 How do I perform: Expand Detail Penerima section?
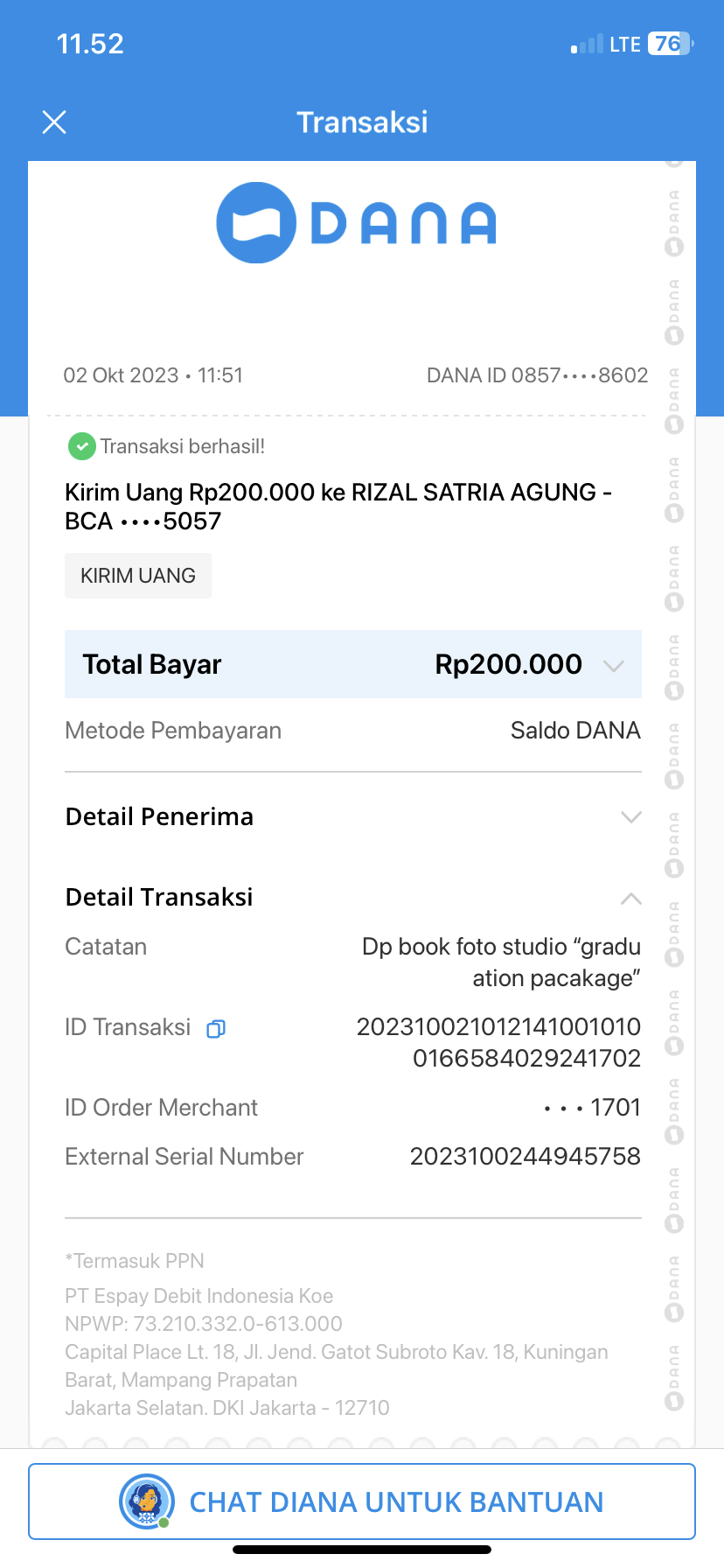pyautogui.click(x=630, y=817)
